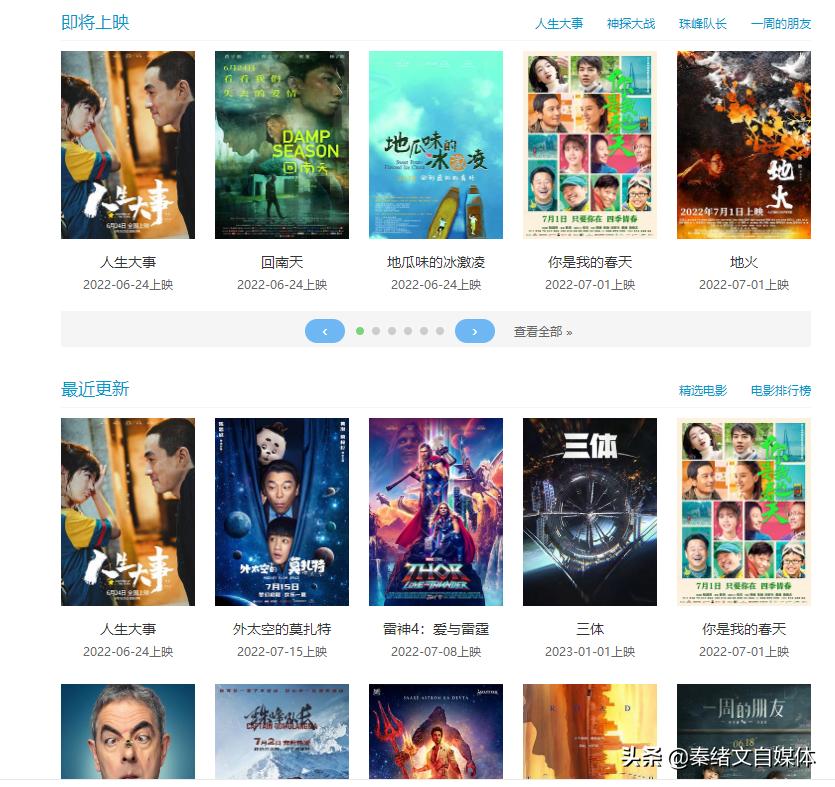Open the 外太空的莫扎特 movie poster

tap(282, 512)
